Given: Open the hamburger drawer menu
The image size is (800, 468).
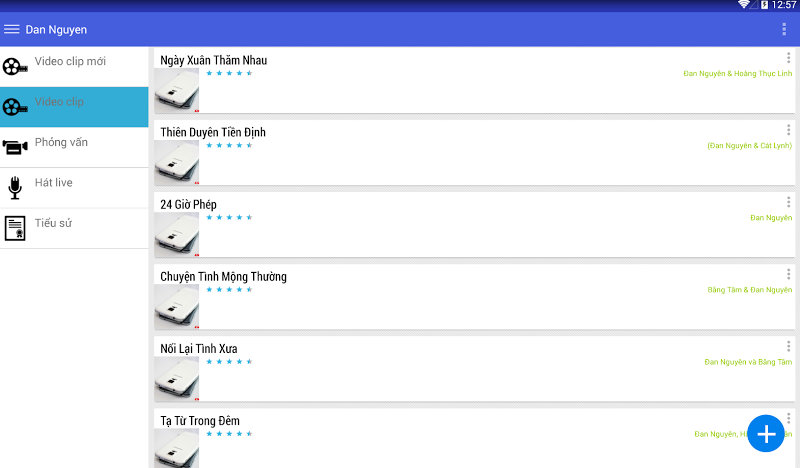Looking at the screenshot, I should [12, 30].
